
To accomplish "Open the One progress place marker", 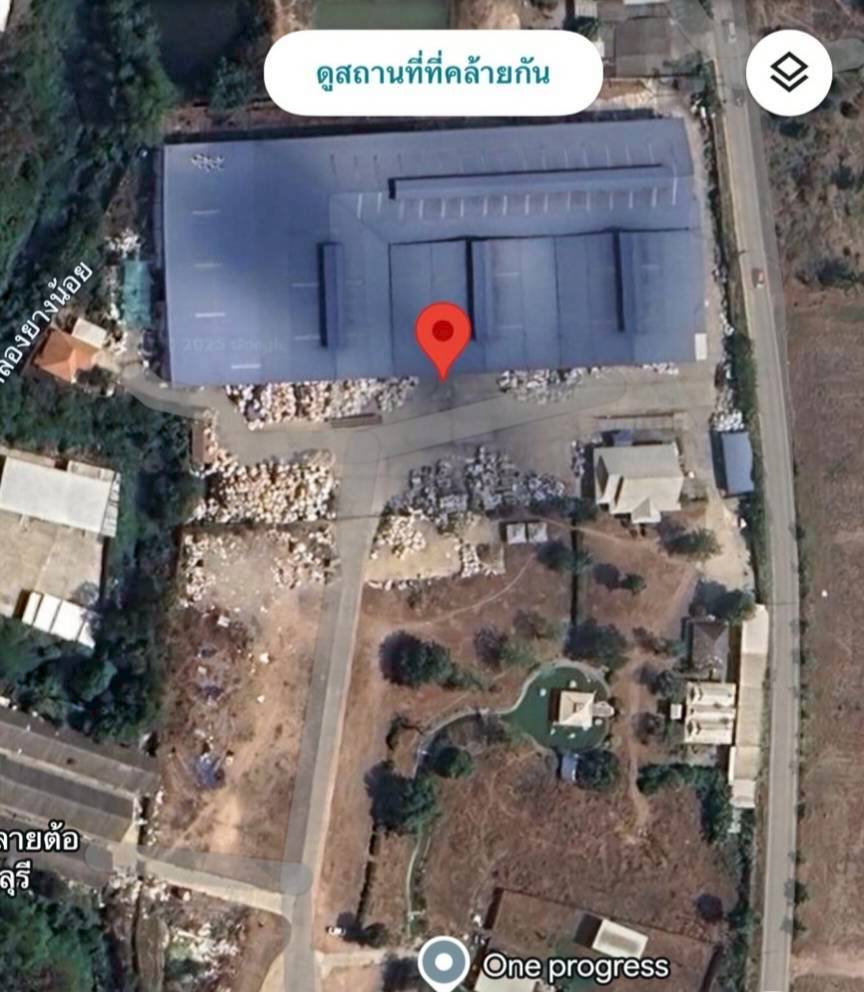I will (444, 965).
